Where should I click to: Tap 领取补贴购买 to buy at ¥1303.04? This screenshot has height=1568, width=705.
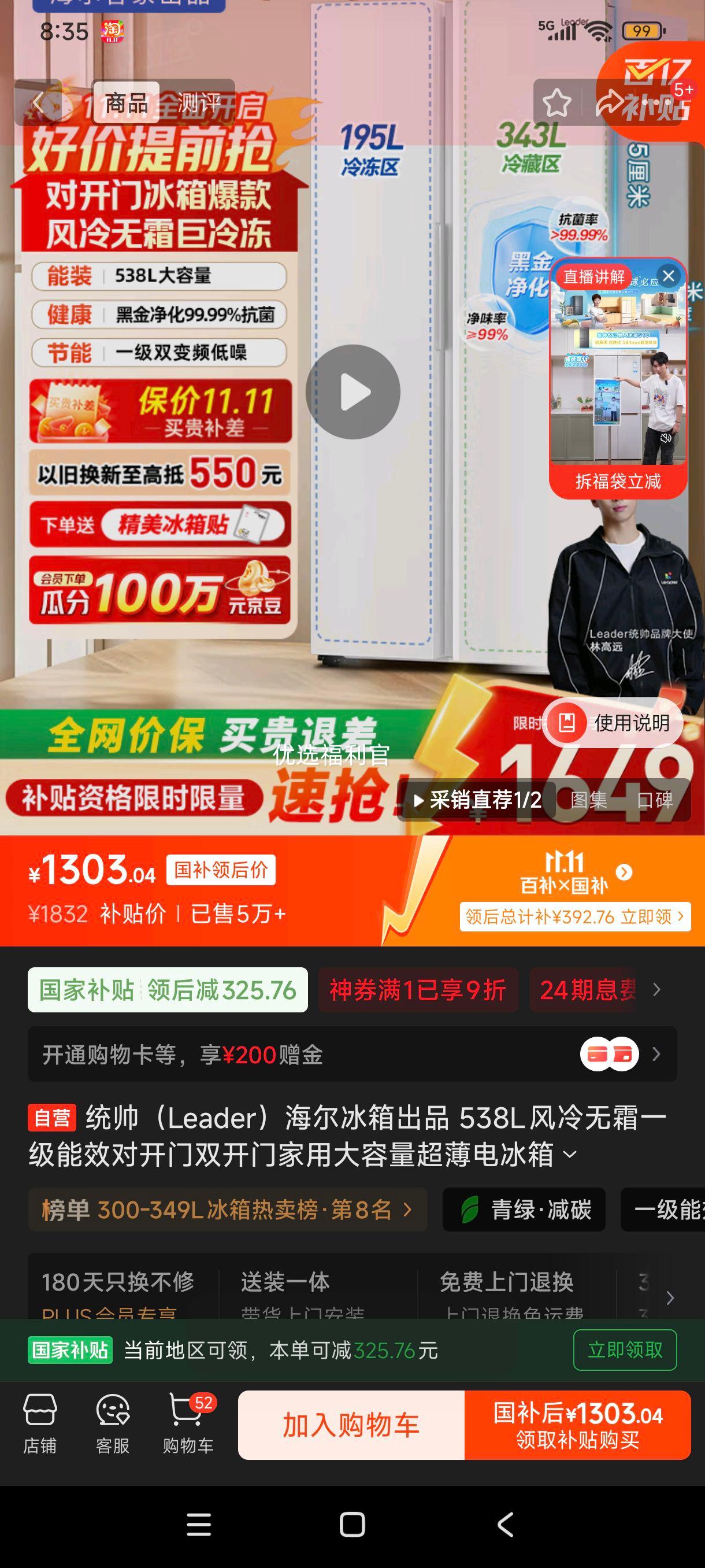coord(577,1425)
